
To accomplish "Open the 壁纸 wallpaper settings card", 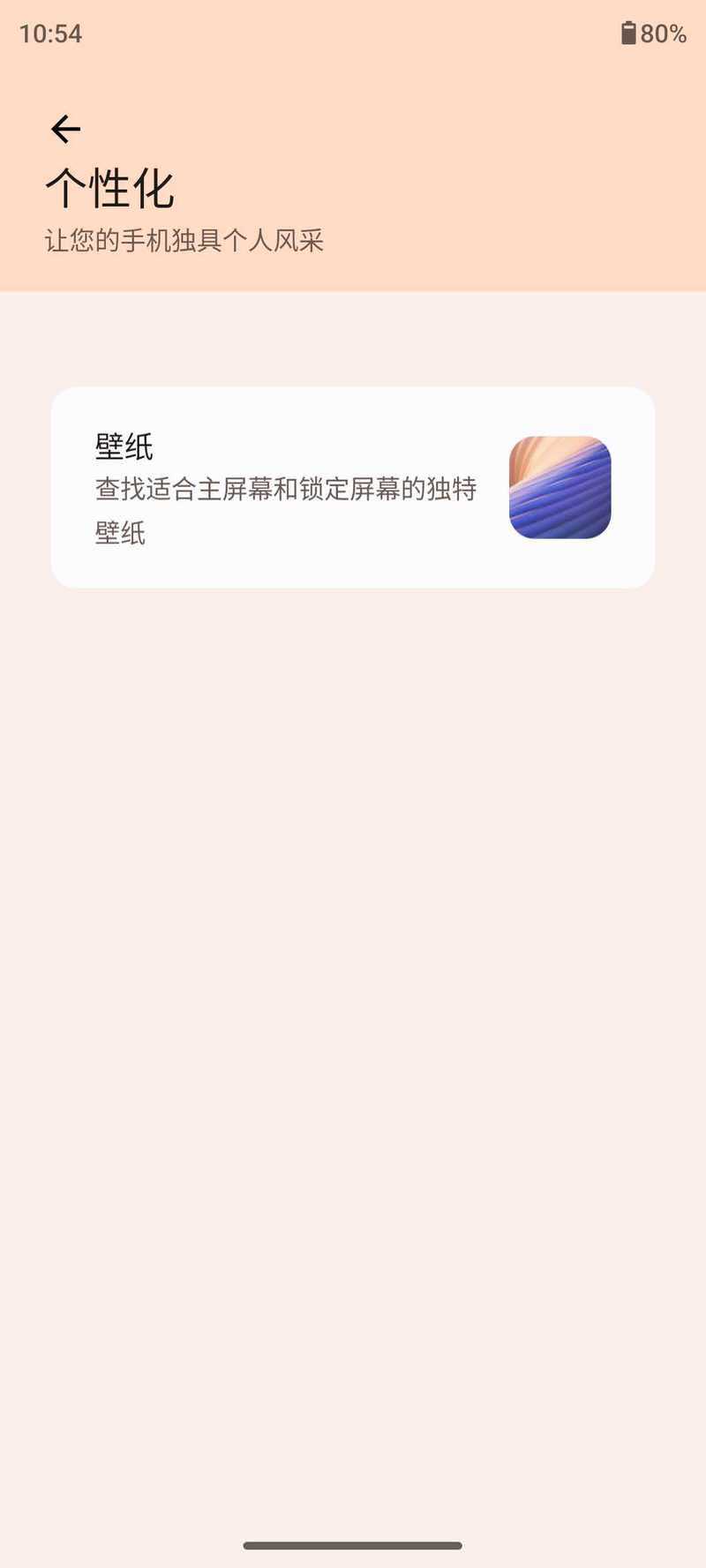I will pyautogui.click(x=353, y=487).
